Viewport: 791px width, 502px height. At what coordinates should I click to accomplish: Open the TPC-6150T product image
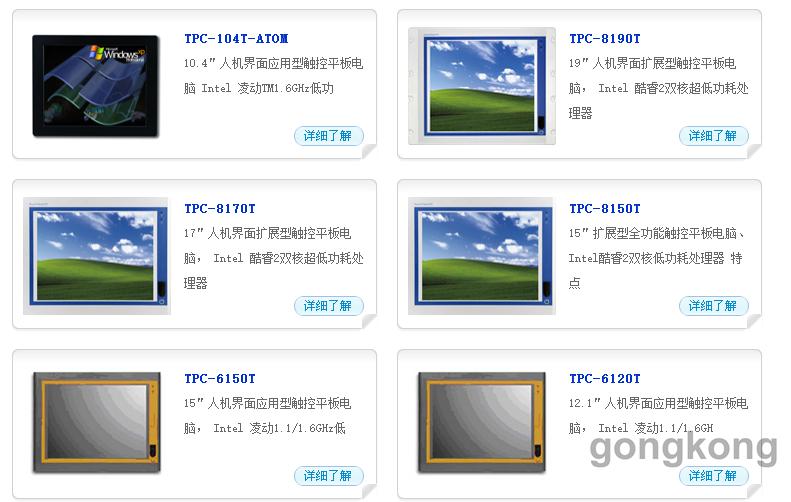[96, 422]
